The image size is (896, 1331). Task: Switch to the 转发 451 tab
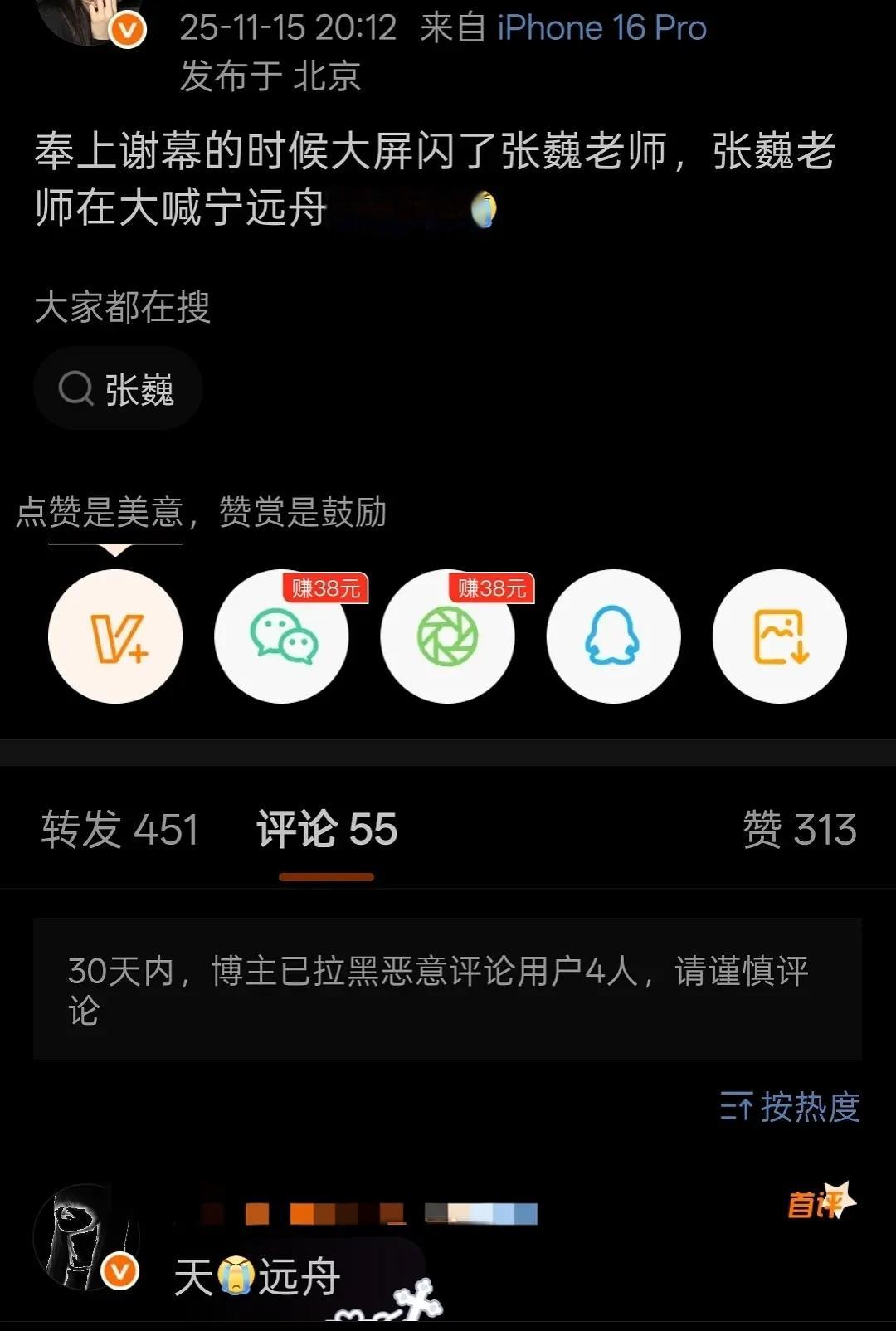119,829
